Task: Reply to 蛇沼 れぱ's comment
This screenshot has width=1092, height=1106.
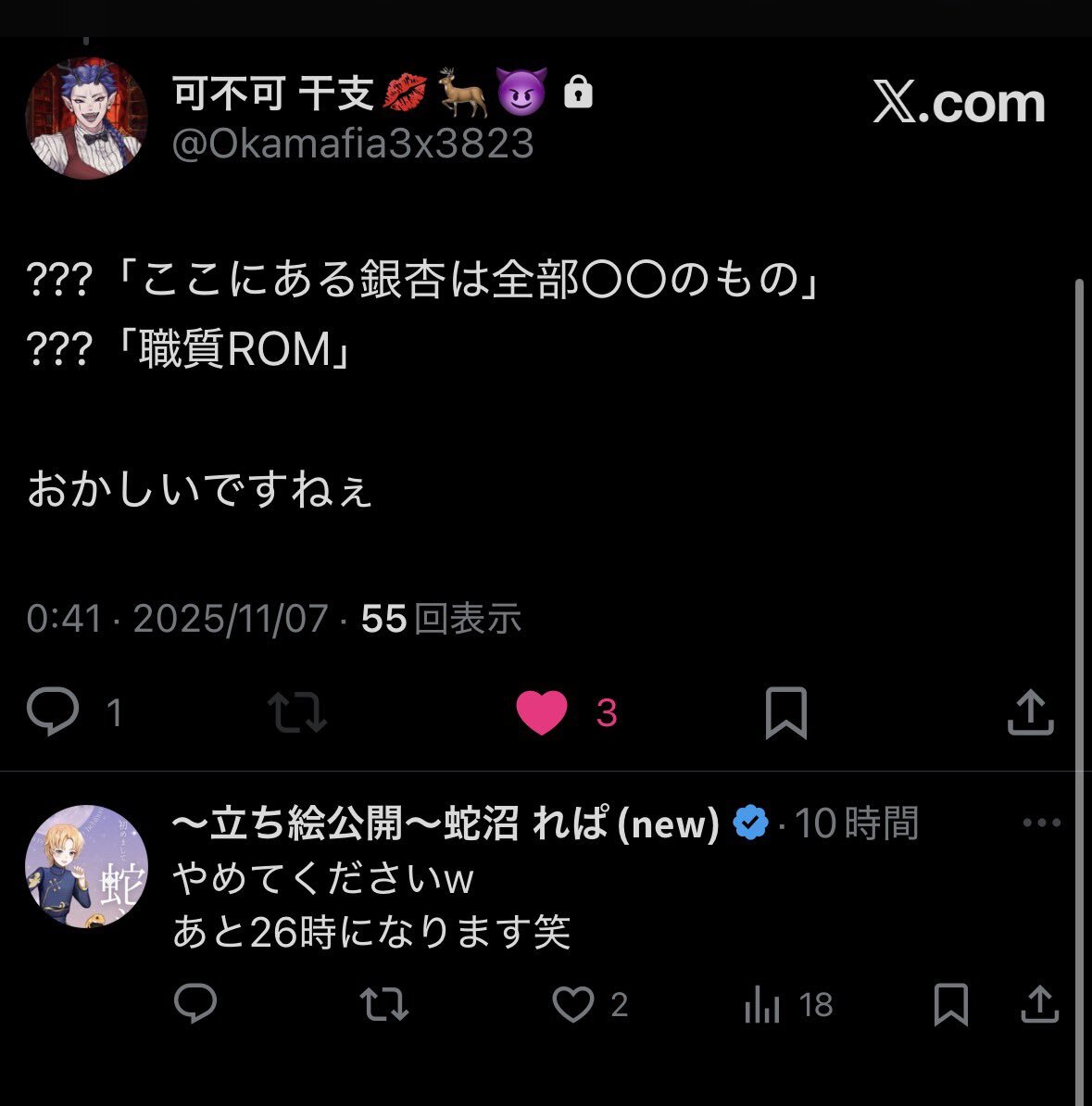Action: pos(195,1004)
